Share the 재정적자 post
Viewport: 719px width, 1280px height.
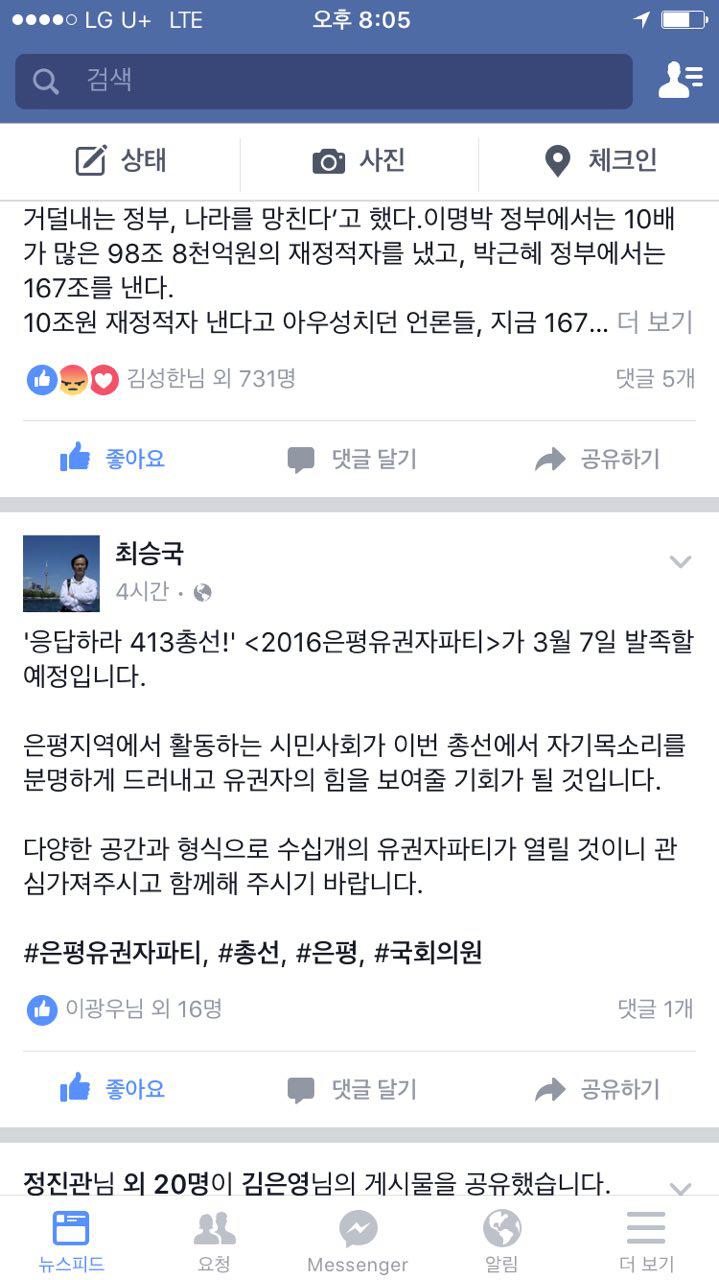tap(598, 459)
